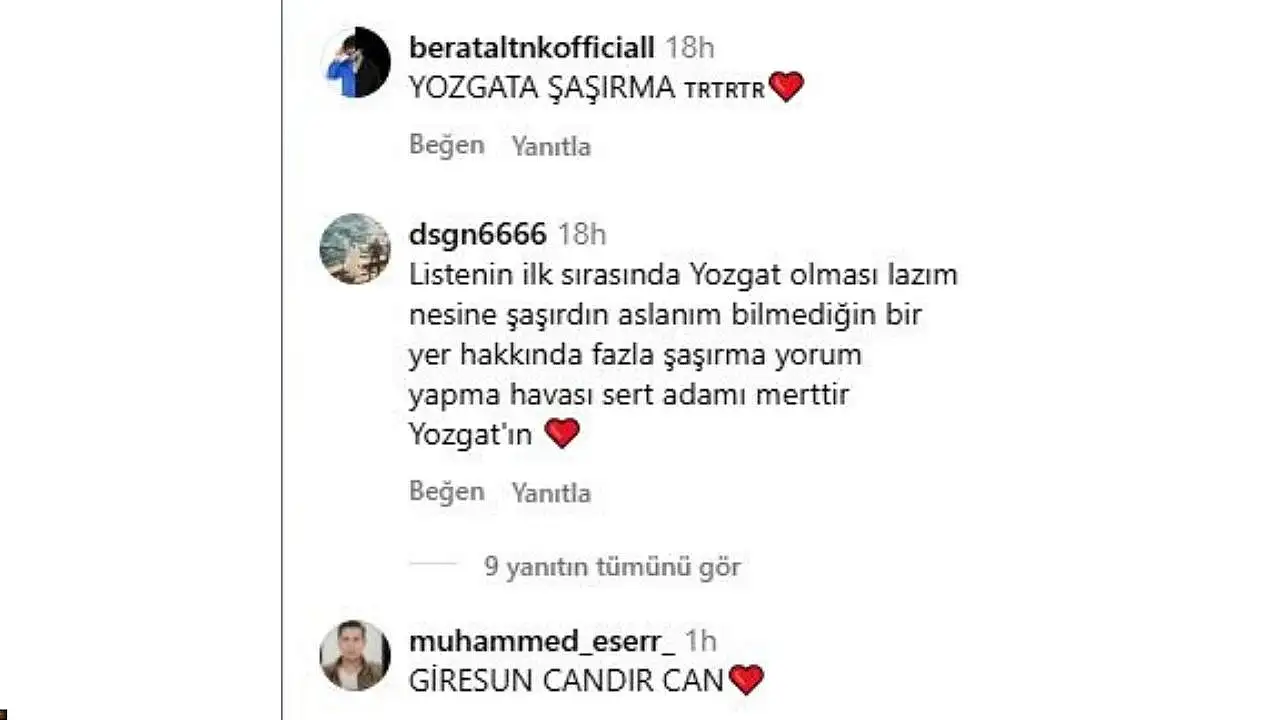Reply to dsgn6666's comment with Yanıtla
1280x720 pixels.
tap(551, 493)
